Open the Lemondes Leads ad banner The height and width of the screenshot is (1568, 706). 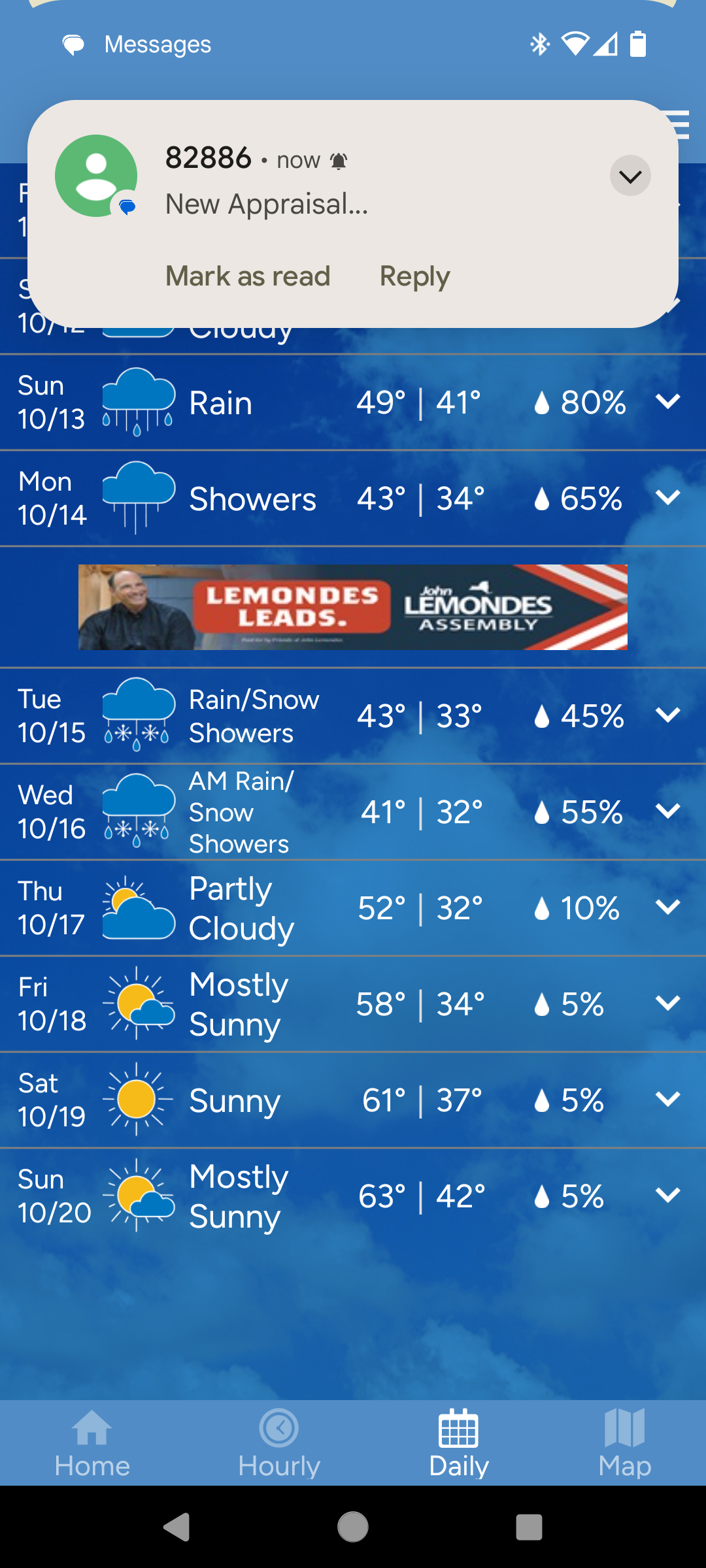(x=353, y=606)
